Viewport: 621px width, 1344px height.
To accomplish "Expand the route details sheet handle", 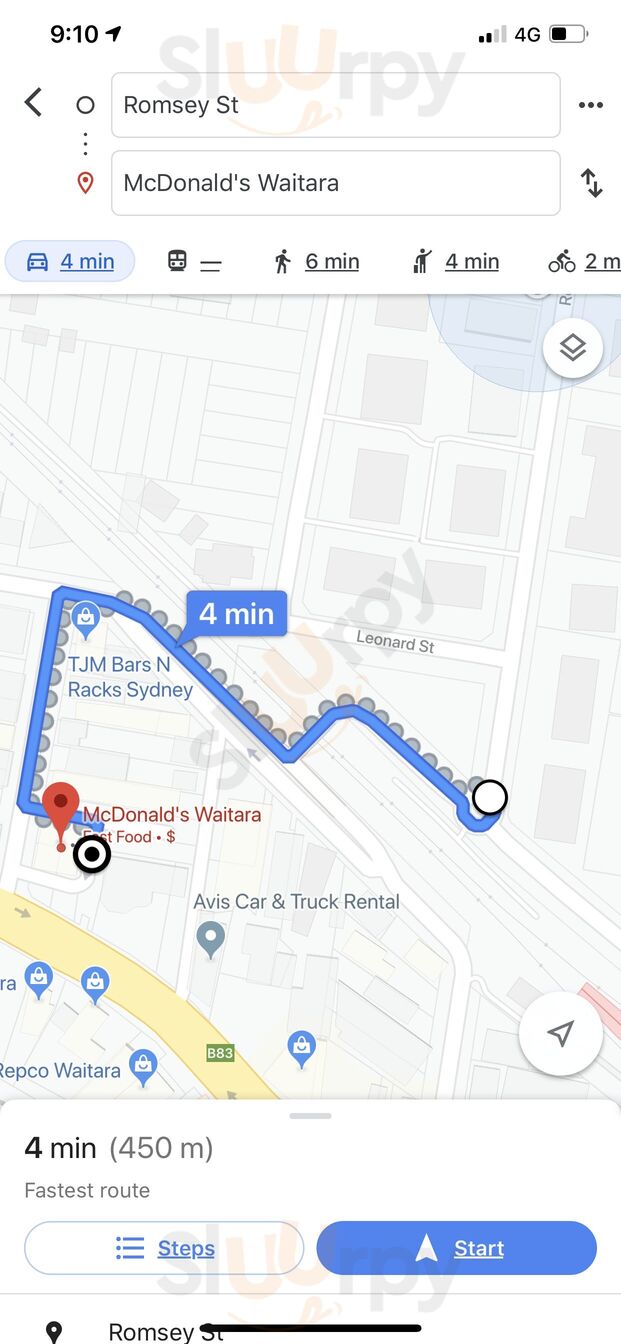I will point(311,1115).
